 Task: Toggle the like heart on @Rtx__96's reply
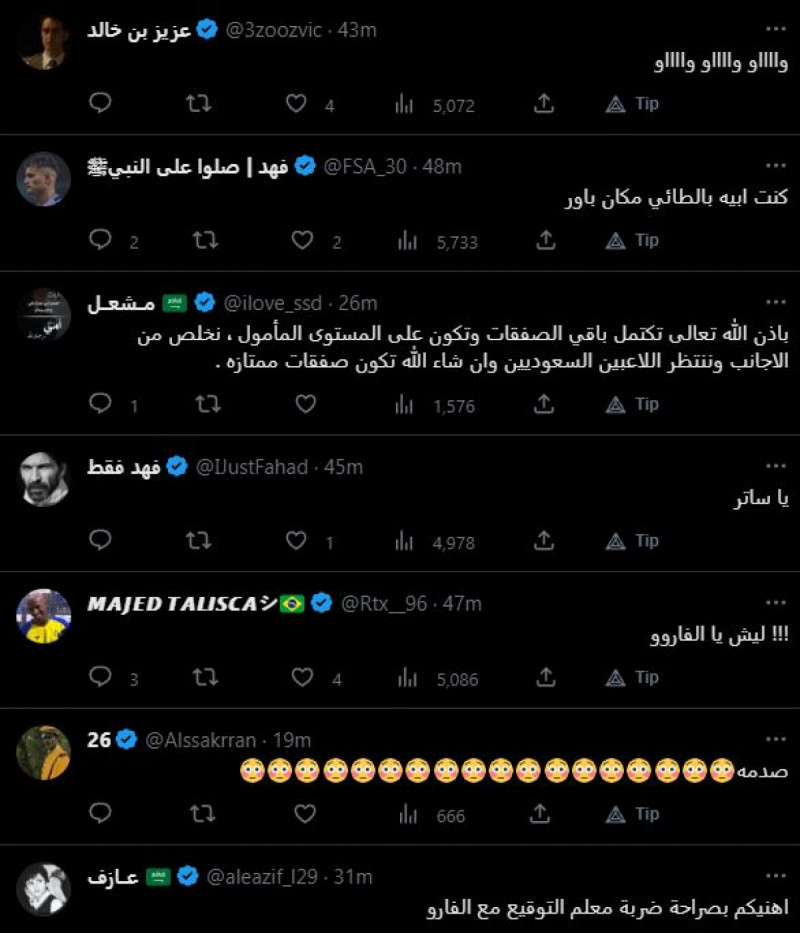point(297,677)
